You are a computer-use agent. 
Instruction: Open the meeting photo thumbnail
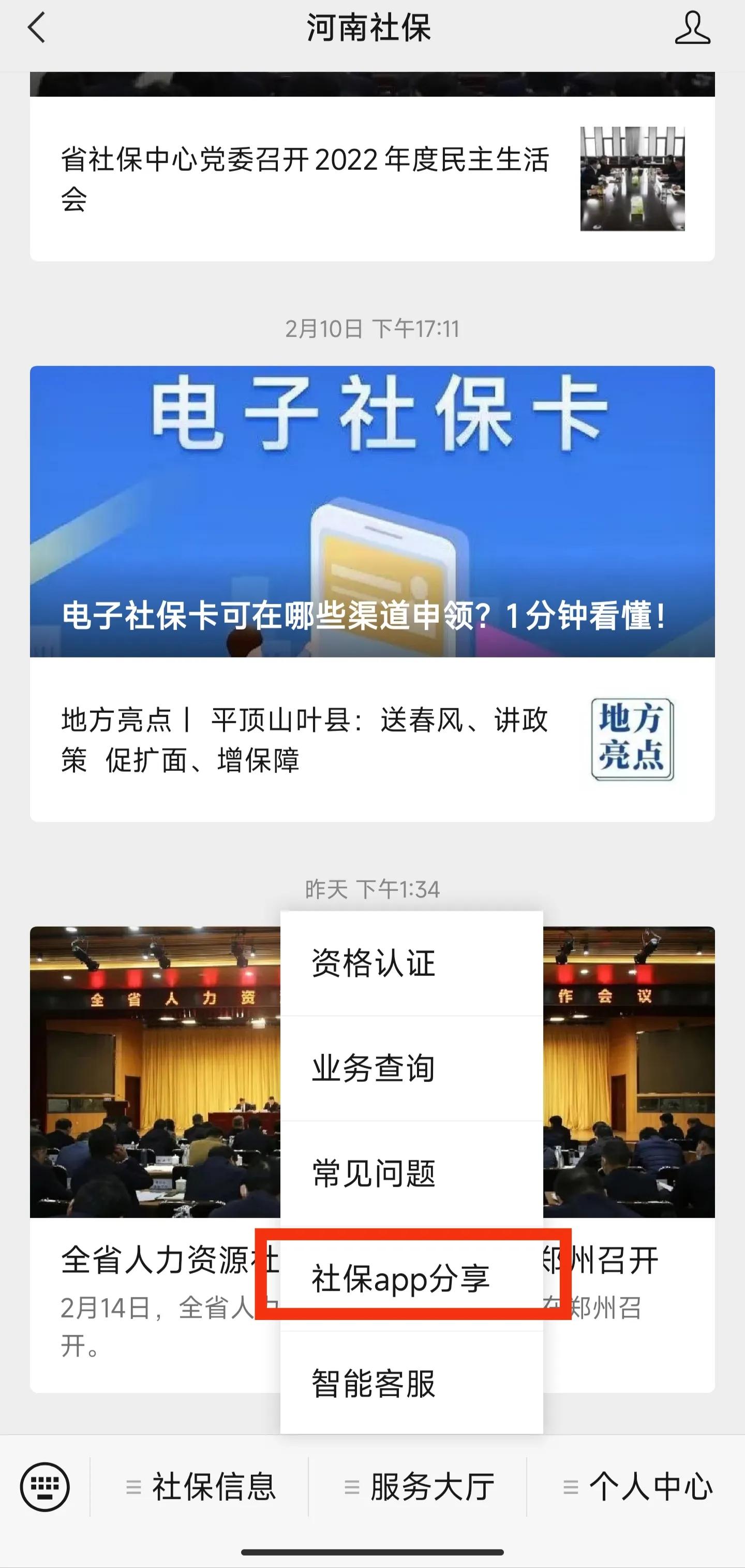(634, 177)
